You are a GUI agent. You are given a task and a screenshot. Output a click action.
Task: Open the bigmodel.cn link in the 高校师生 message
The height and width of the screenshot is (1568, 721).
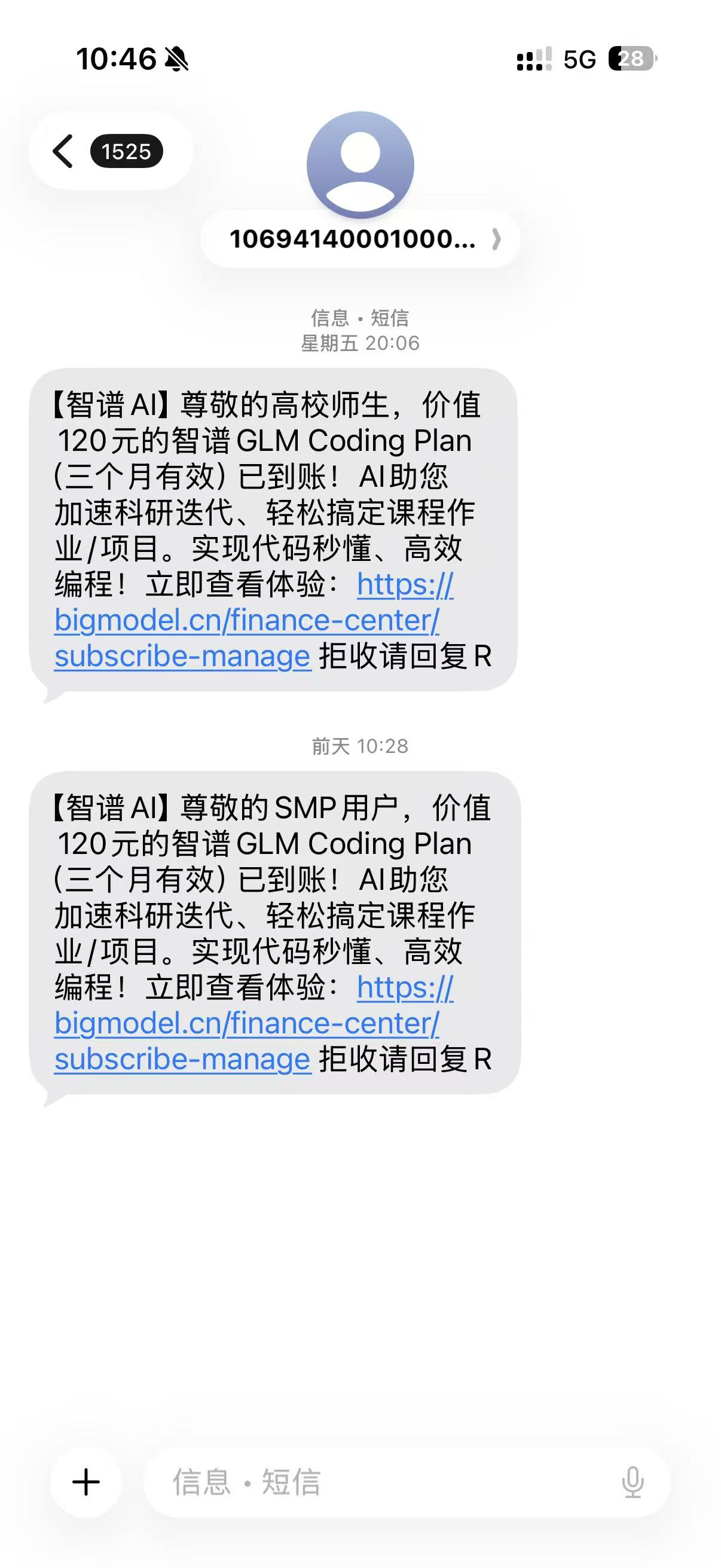(246, 621)
